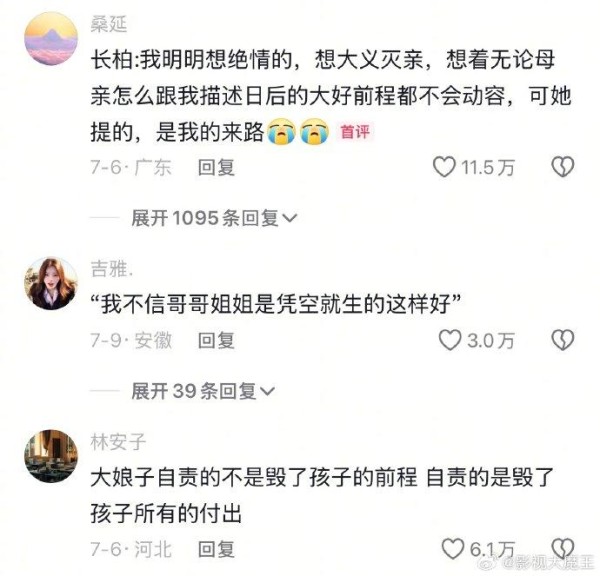Reply to 林安子's comment
600x576 pixels.
point(216,549)
